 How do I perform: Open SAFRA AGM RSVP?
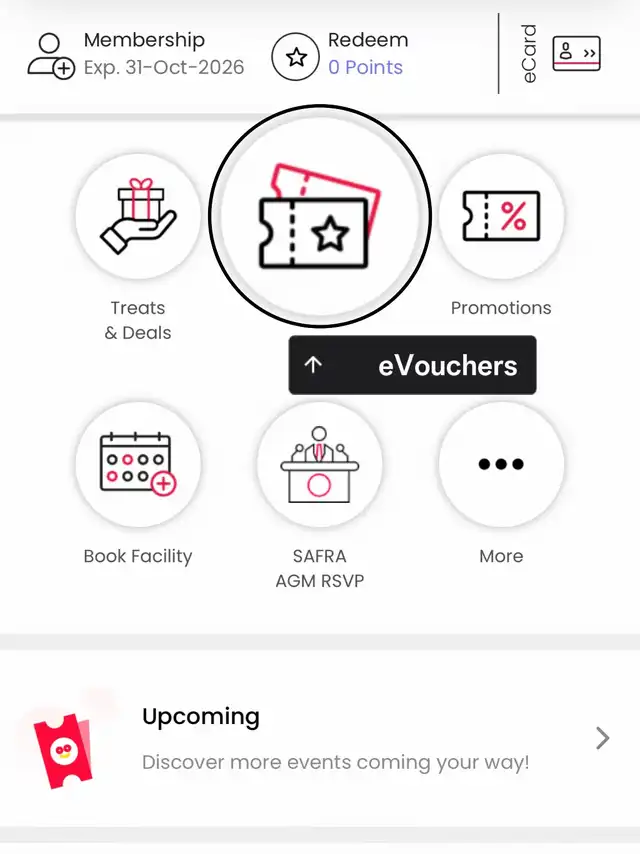tap(319, 464)
